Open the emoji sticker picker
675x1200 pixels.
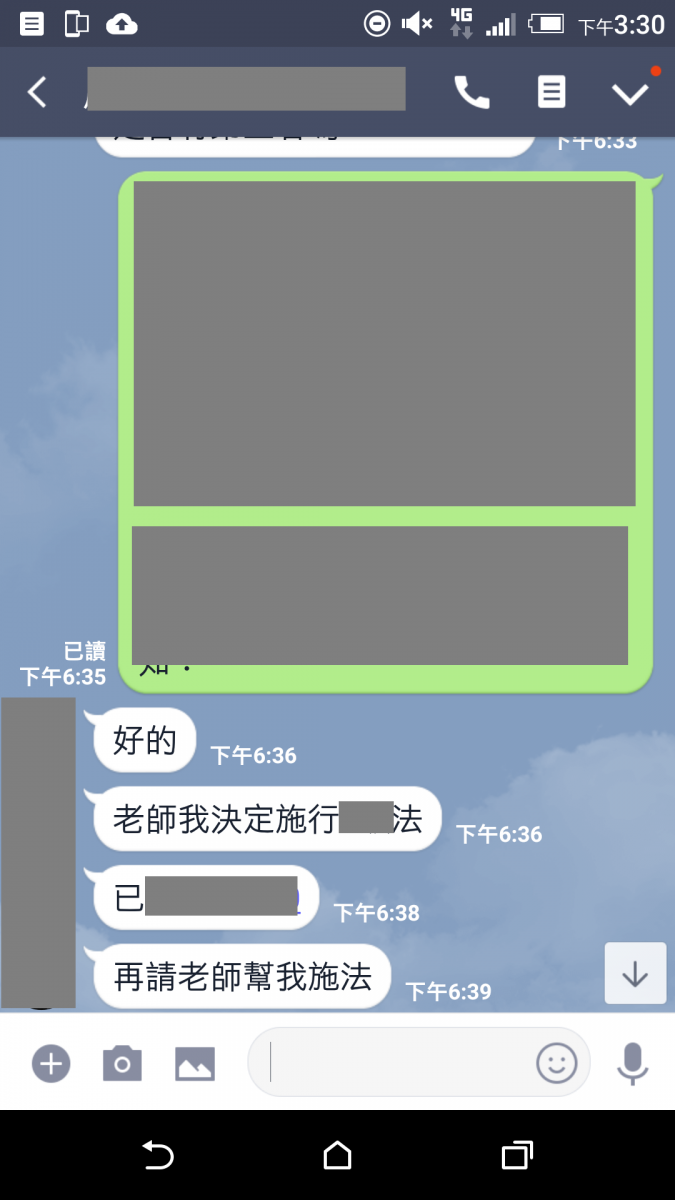tap(557, 1063)
